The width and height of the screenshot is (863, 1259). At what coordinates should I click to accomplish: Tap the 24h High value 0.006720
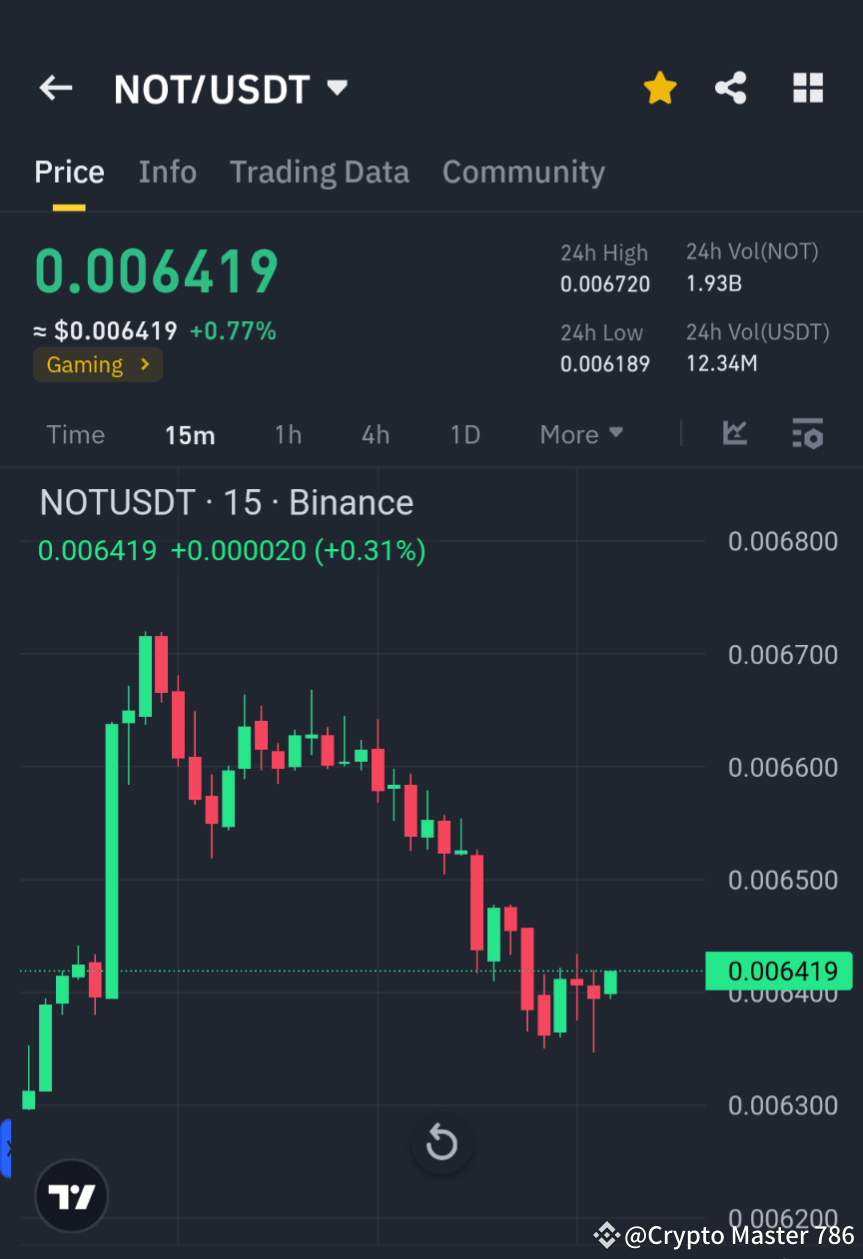click(605, 284)
